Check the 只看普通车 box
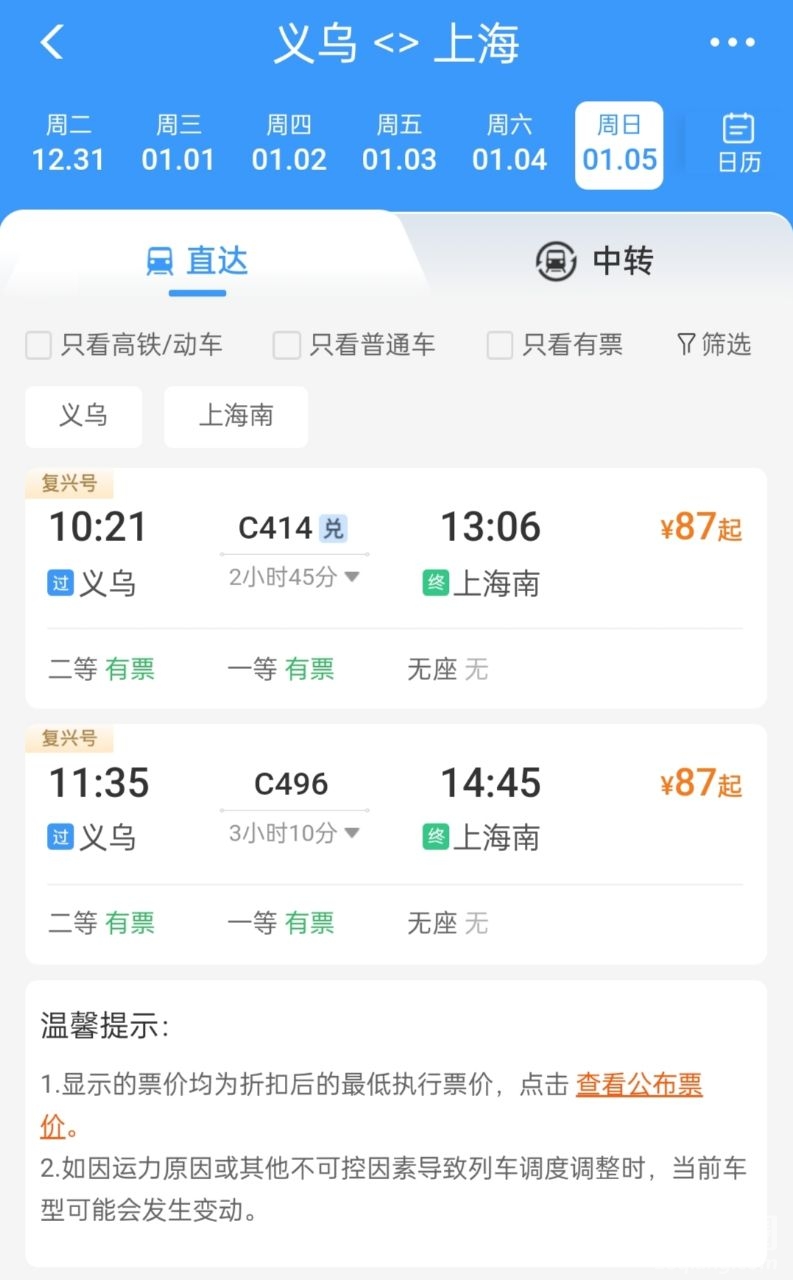793x1280 pixels. pyautogui.click(x=287, y=346)
